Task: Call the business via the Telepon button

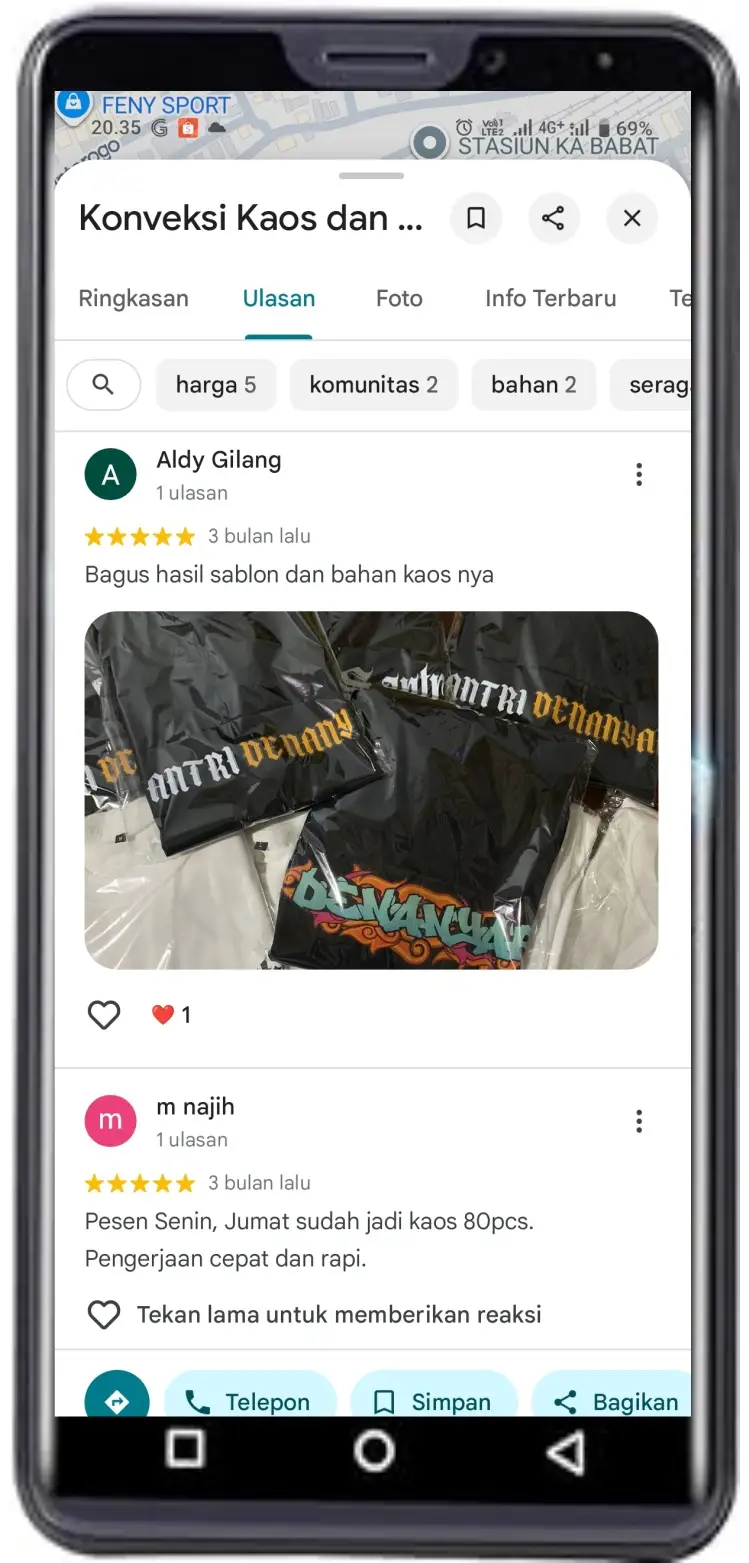Action: (x=250, y=1401)
